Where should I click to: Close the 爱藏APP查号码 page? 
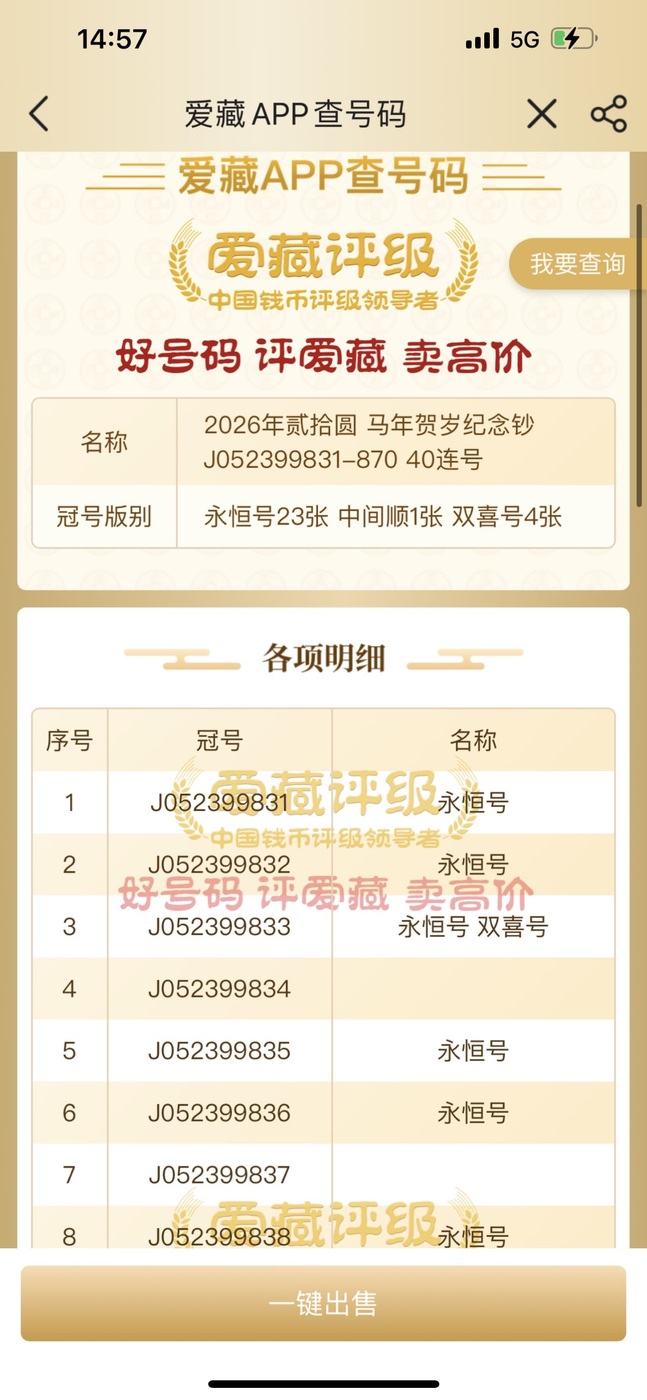[542, 114]
